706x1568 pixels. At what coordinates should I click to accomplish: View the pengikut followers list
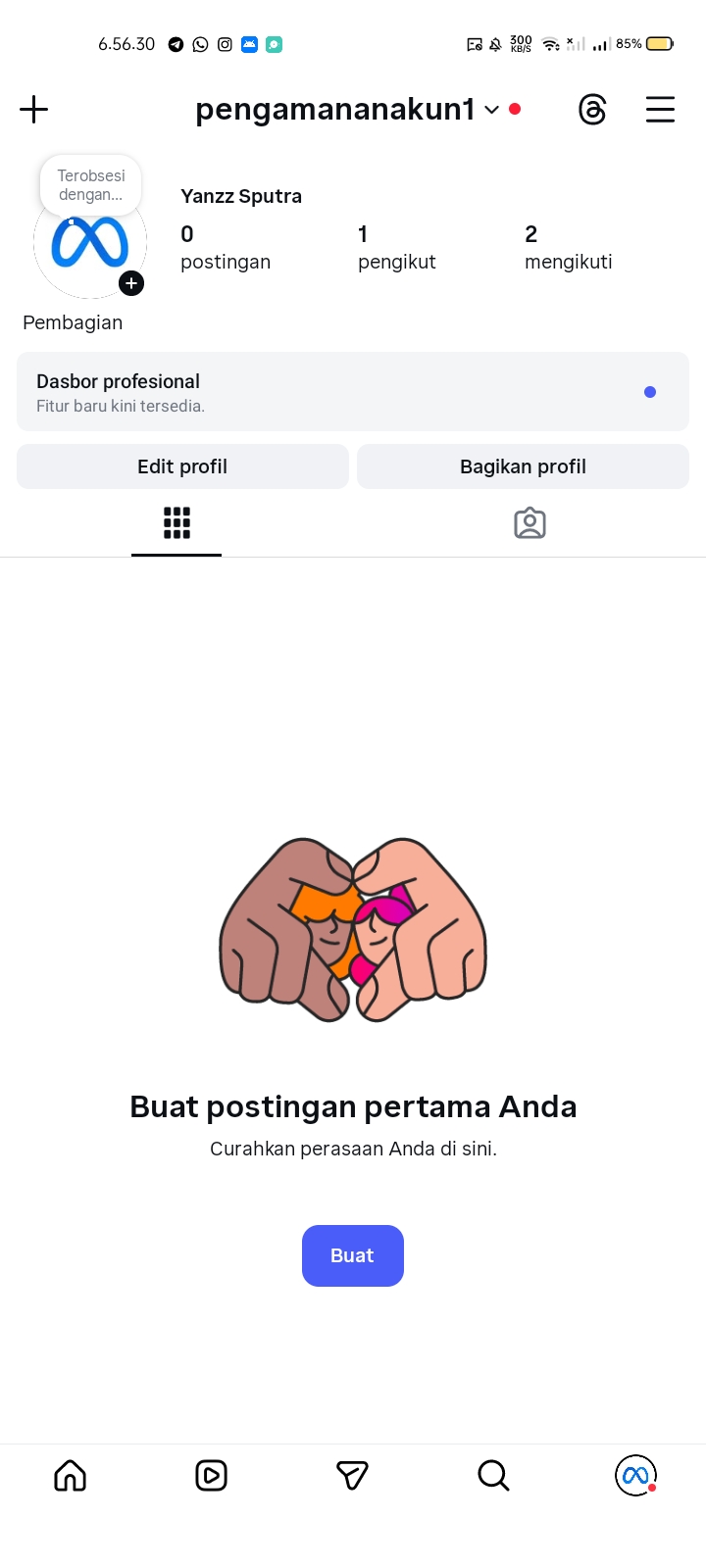(396, 247)
